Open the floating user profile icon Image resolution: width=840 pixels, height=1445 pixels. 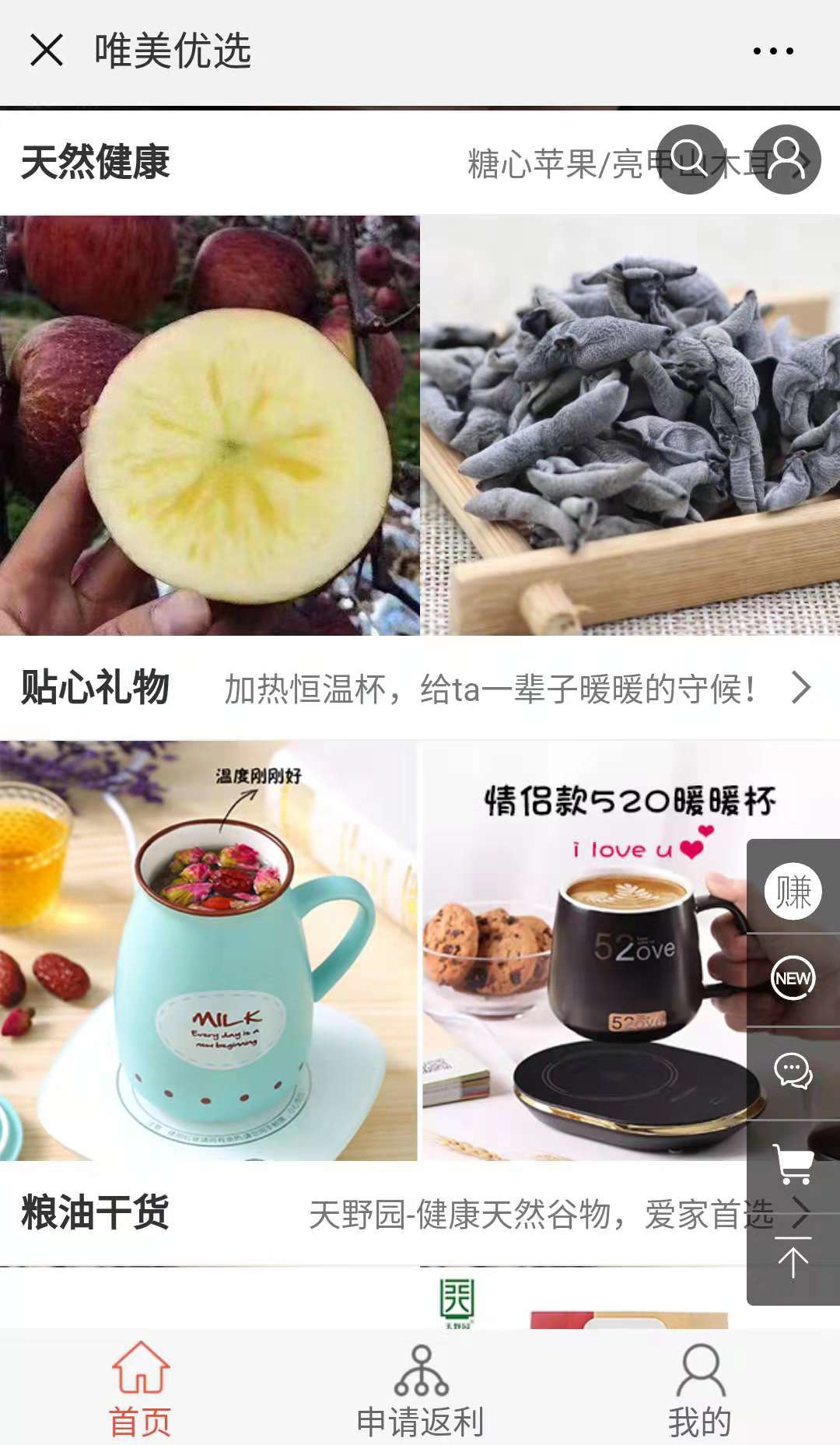tap(787, 160)
